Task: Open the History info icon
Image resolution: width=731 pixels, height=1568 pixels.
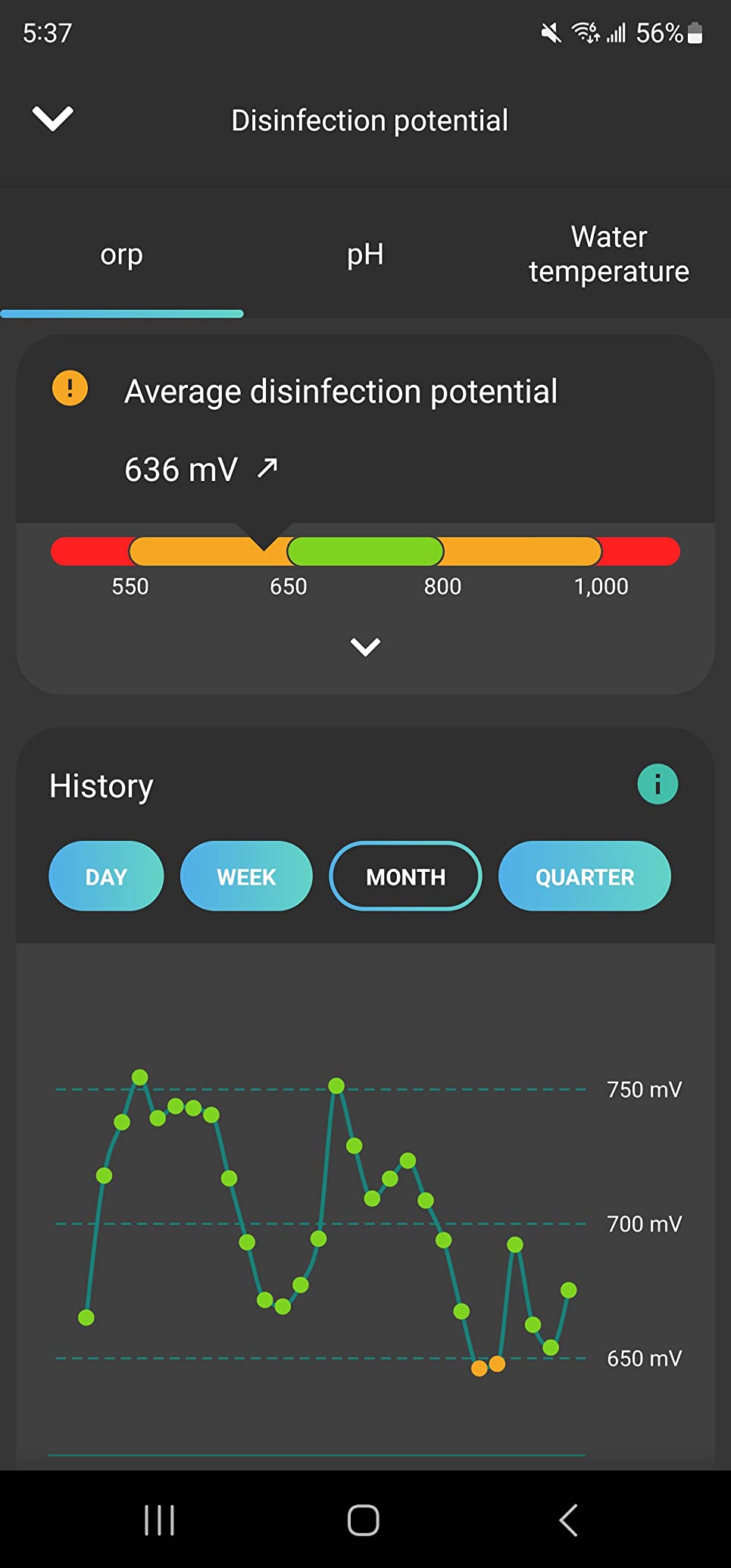Action: tap(657, 784)
